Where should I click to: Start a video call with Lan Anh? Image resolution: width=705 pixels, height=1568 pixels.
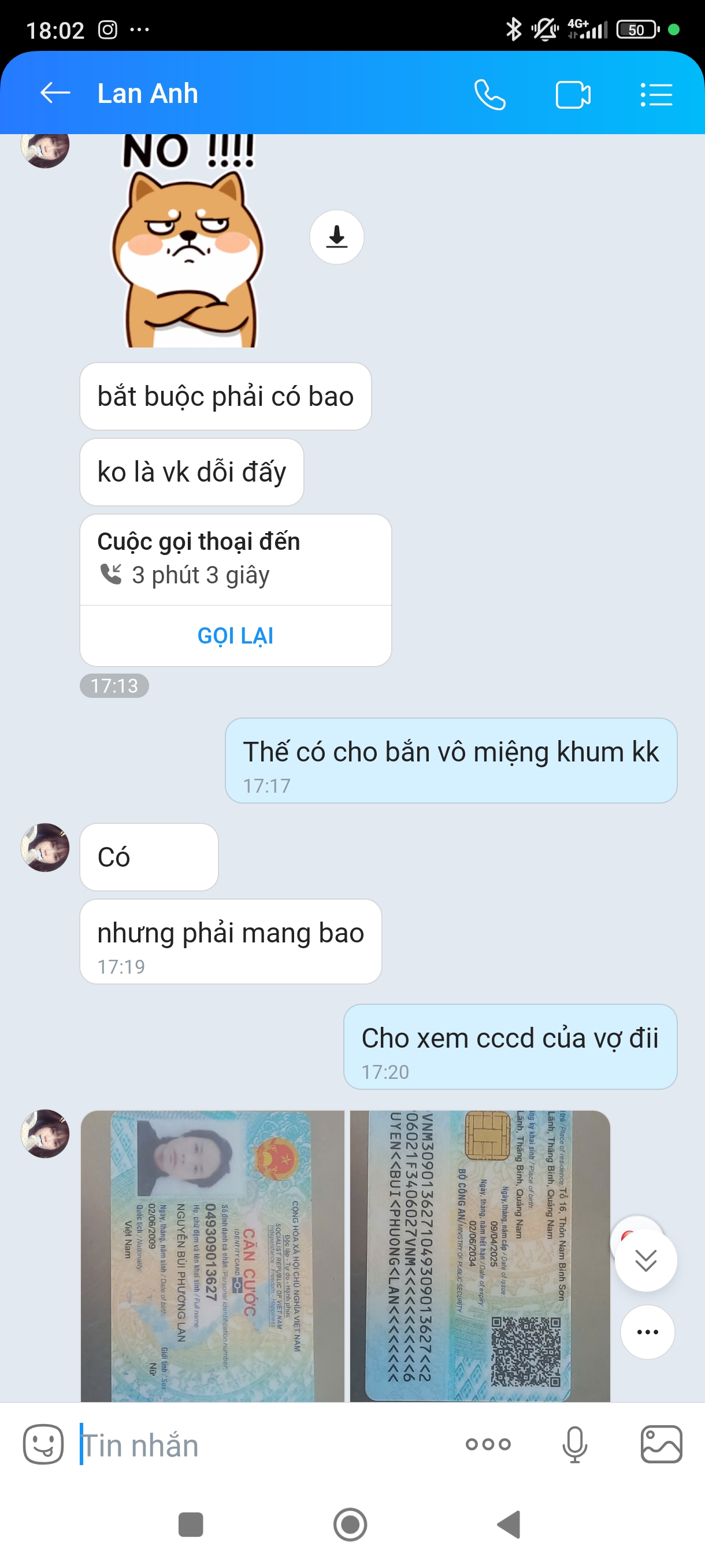click(573, 95)
